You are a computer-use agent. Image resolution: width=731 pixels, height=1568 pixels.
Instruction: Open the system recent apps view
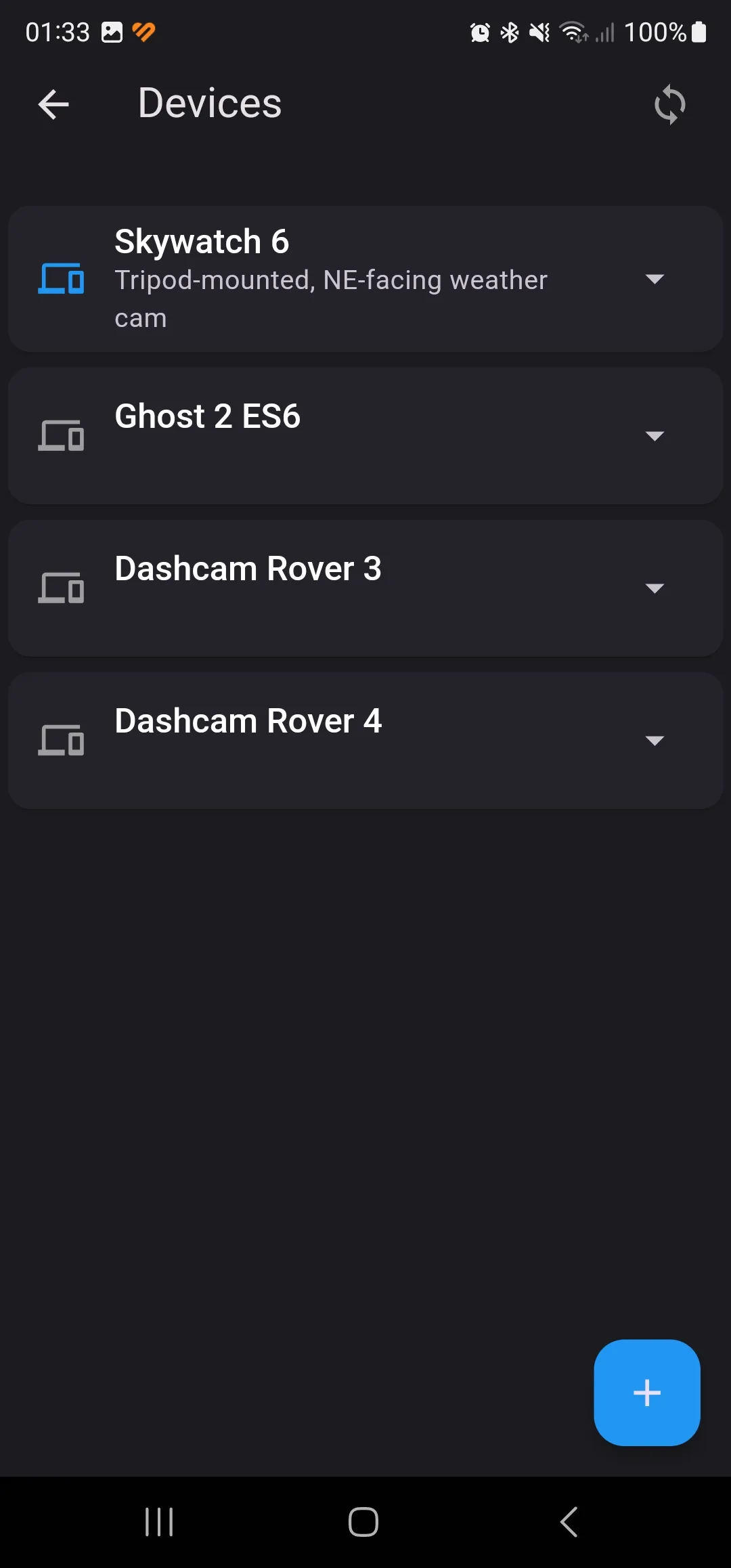click(x=160, y=1522)
